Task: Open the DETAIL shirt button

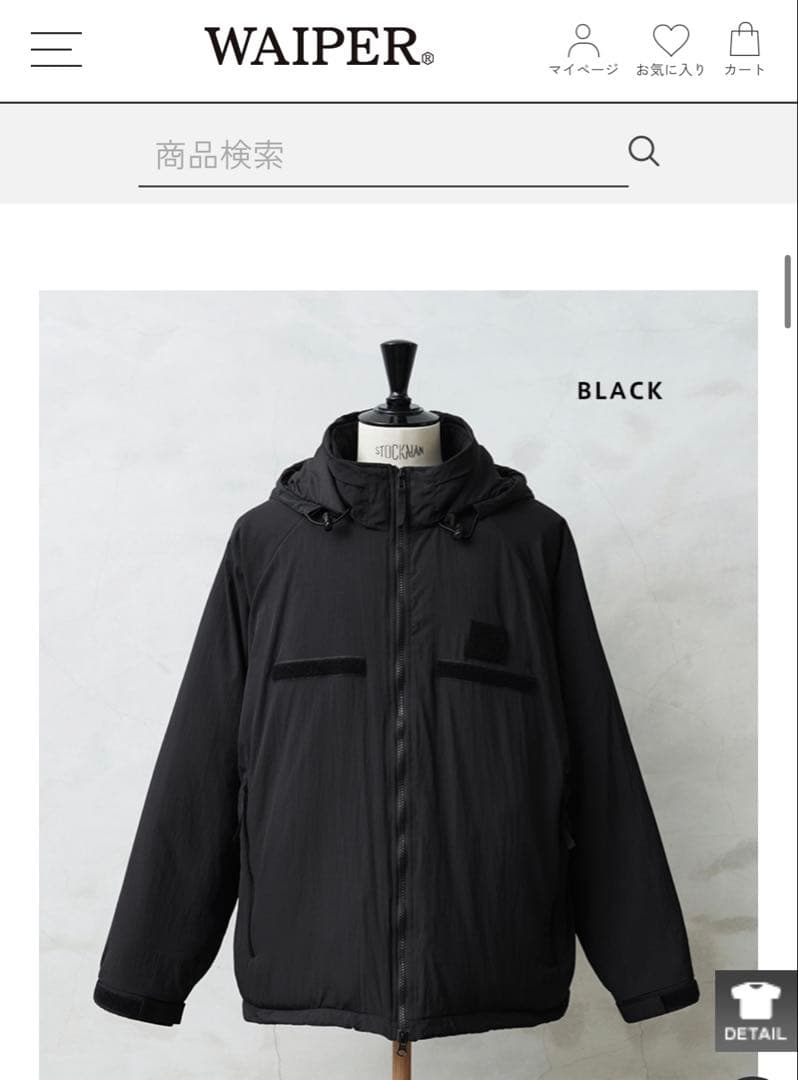Action: pos(756,1010)
